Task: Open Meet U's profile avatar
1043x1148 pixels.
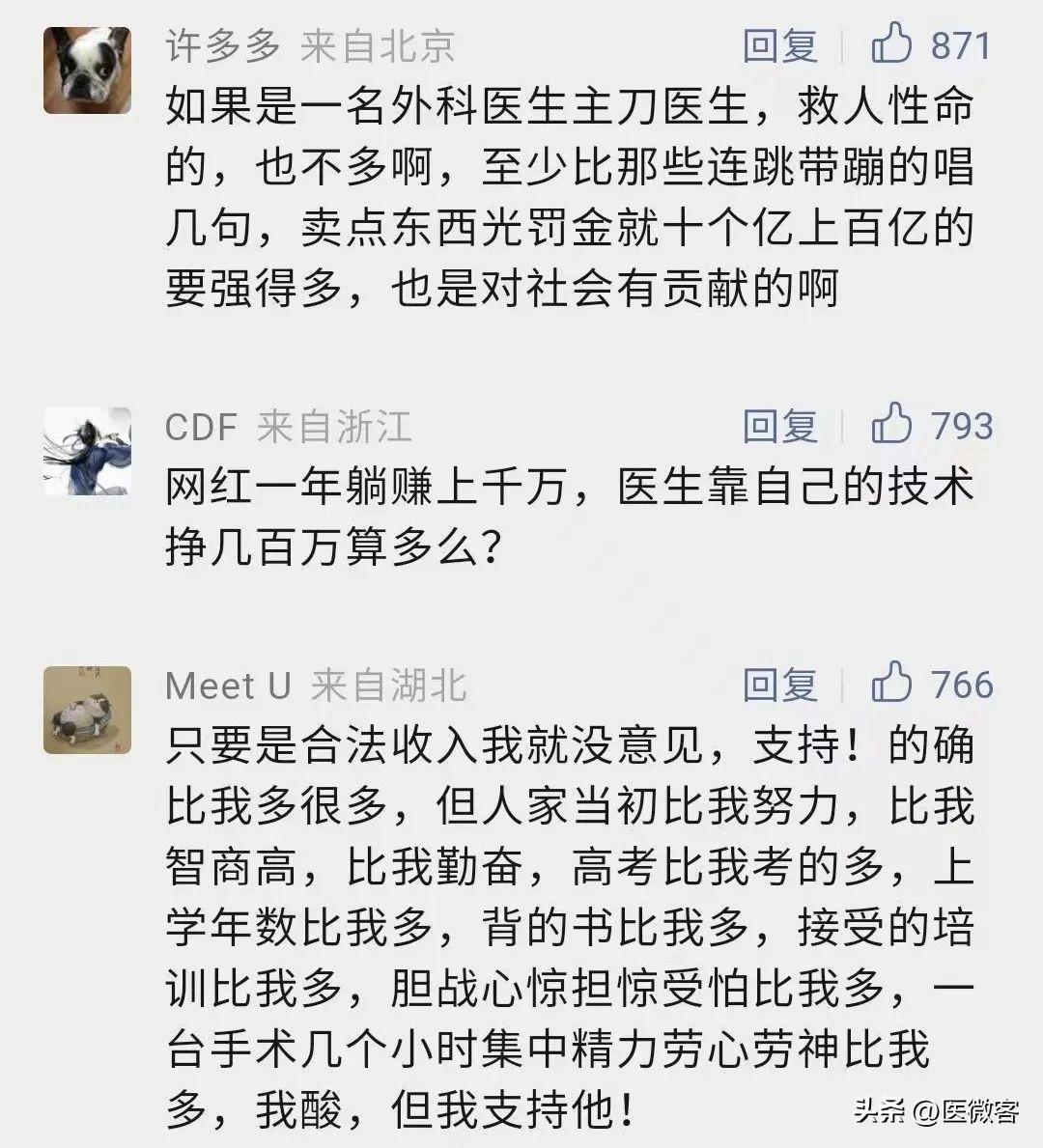Action: tap(87, 710)
